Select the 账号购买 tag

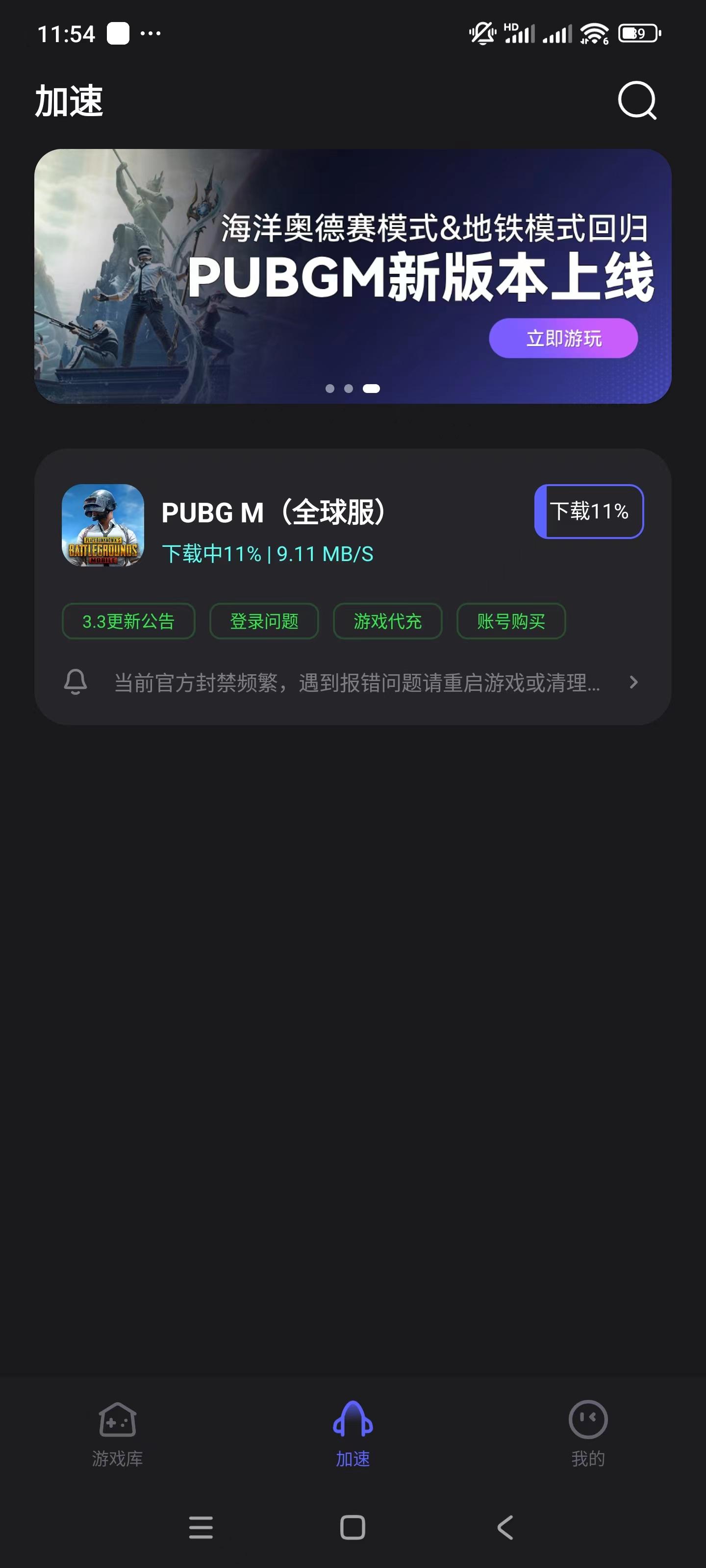tap(511, 621)
